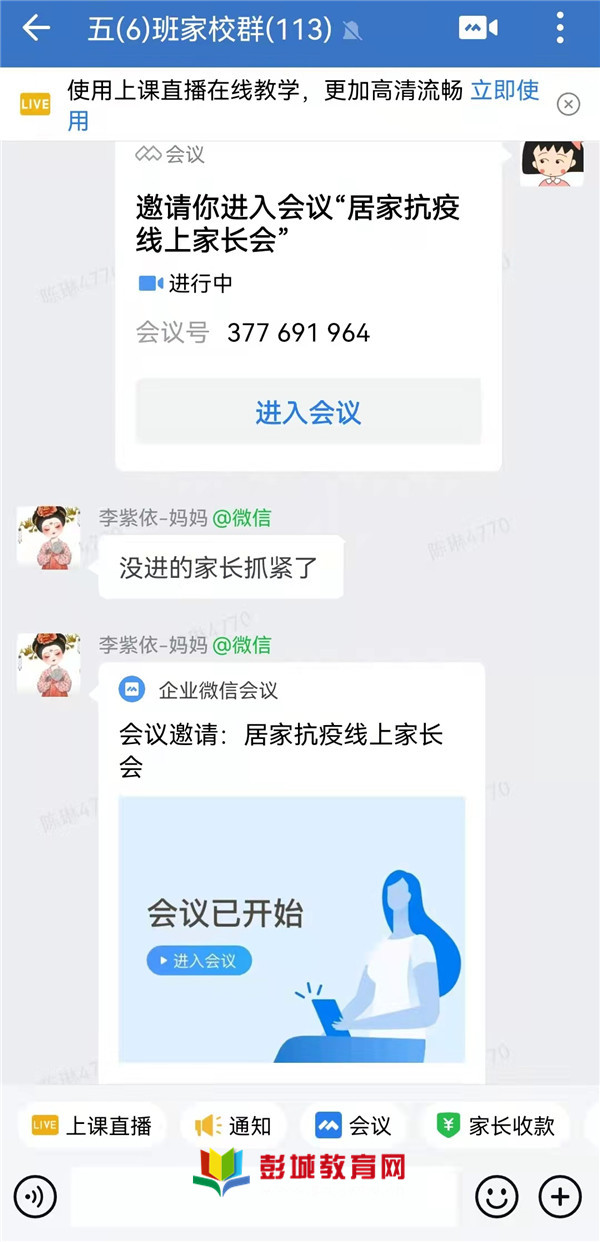Image resolution: width=600 pixels, height=1242 pixels.
Task: Open the emoji picker
Action: coord(496,1196)
